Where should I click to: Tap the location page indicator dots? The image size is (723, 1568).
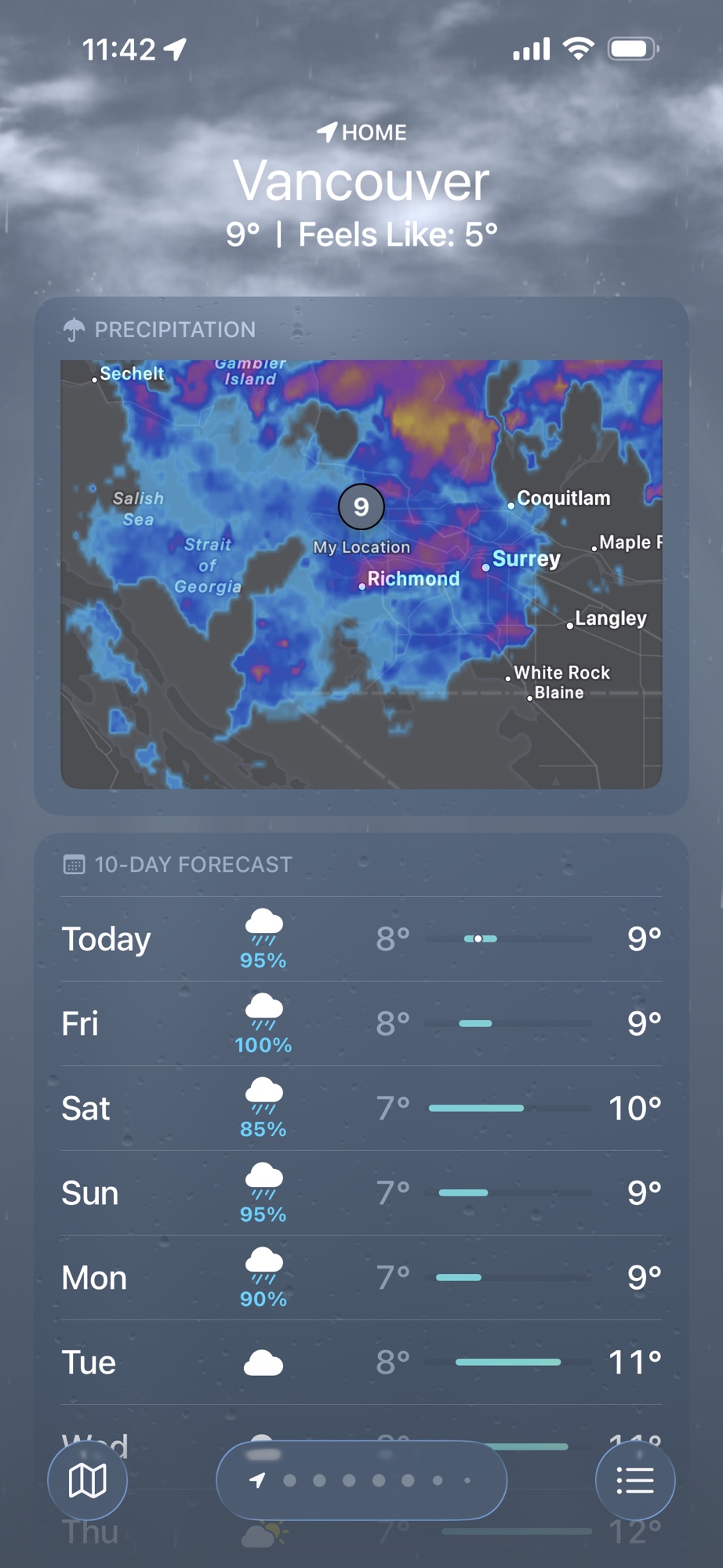tap(362, 1480)
